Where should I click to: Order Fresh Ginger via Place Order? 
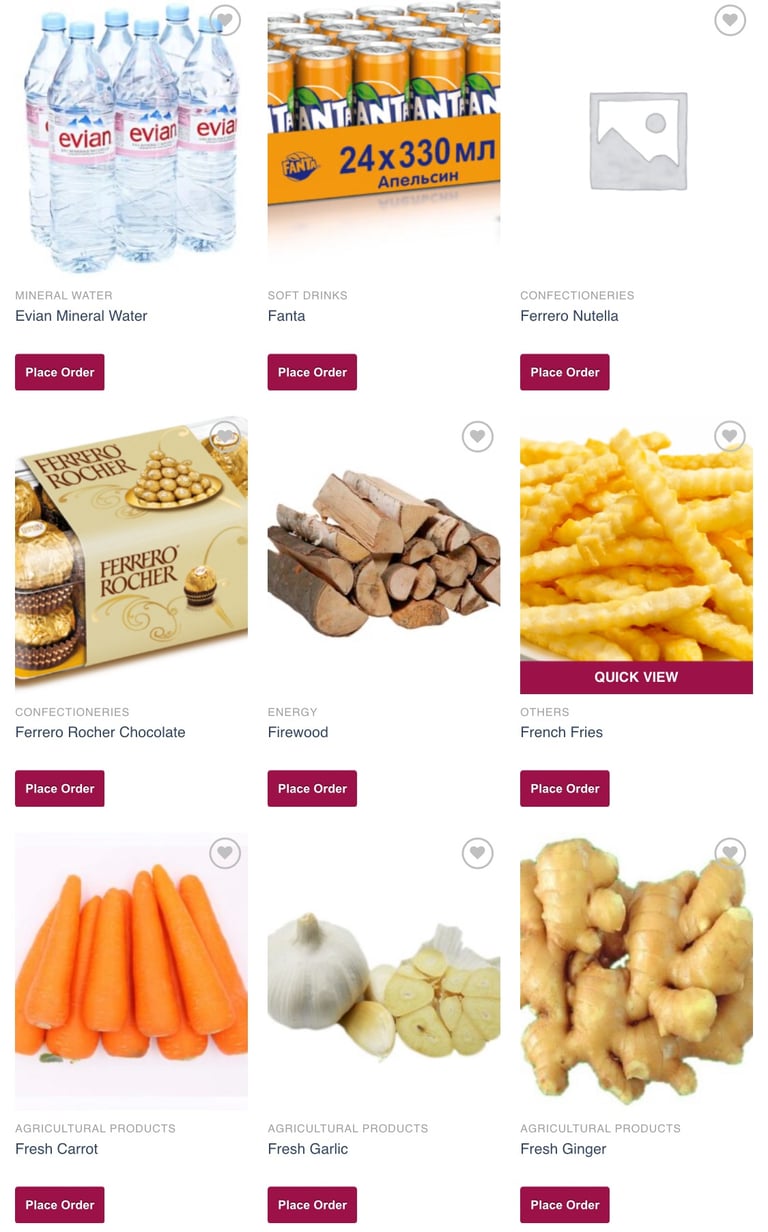565,1205
